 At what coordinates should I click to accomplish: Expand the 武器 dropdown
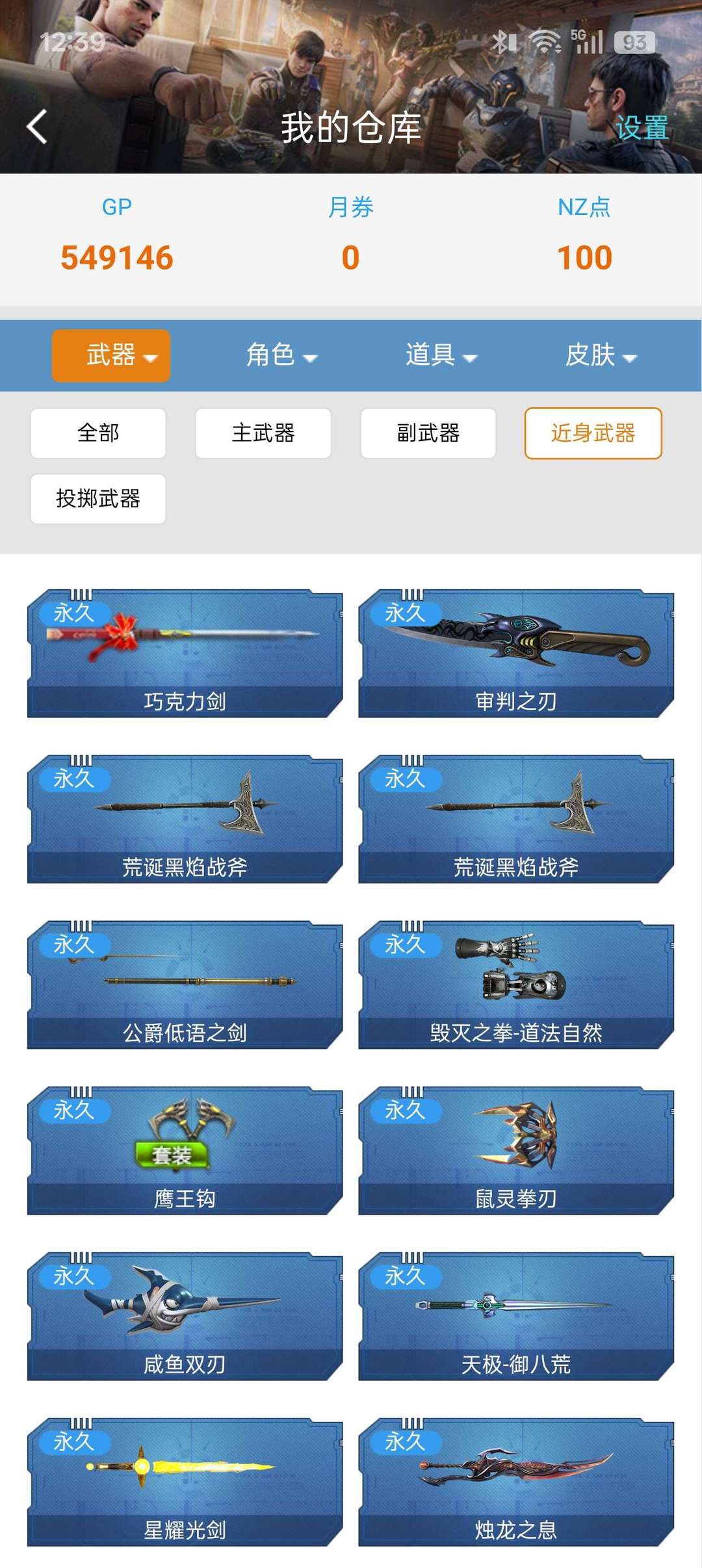pyautogui.click(x=111, y=355)
